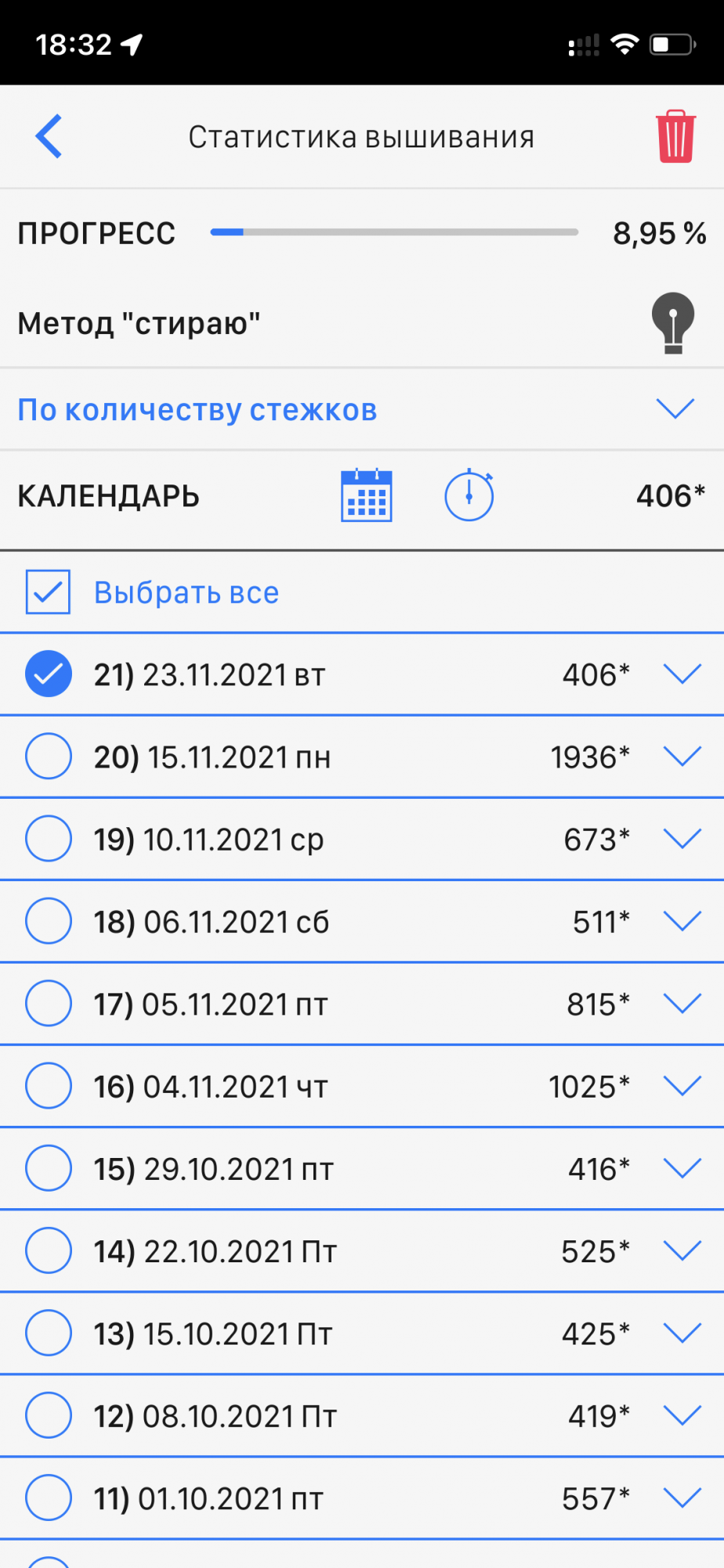Screen dimensions: 724x1568
Task: Toggle the "Выбрать все" checkbox
Action: tap(48, 592)
